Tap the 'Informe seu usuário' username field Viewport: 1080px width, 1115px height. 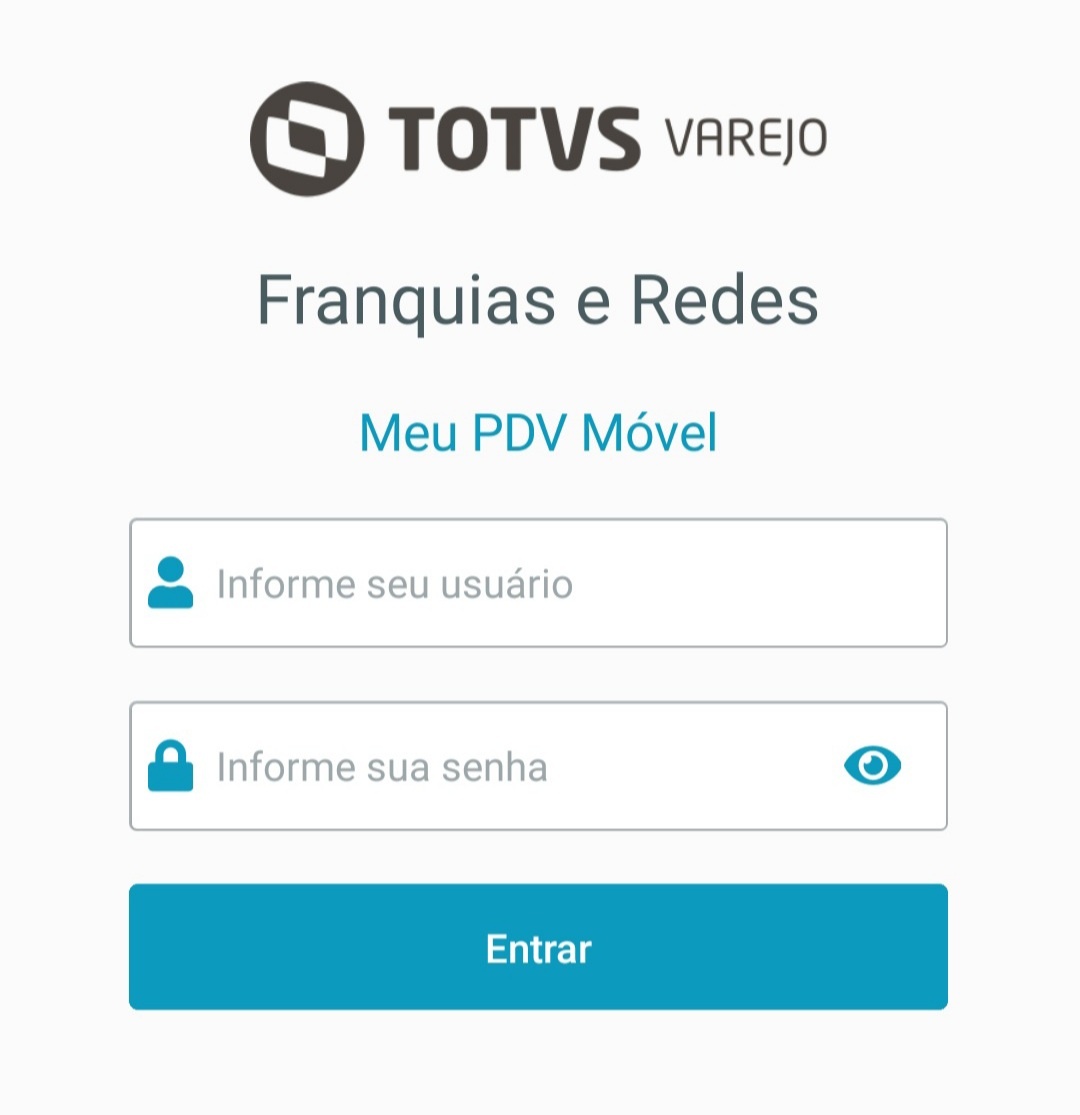pyautogui.click(x=538, y=583)
